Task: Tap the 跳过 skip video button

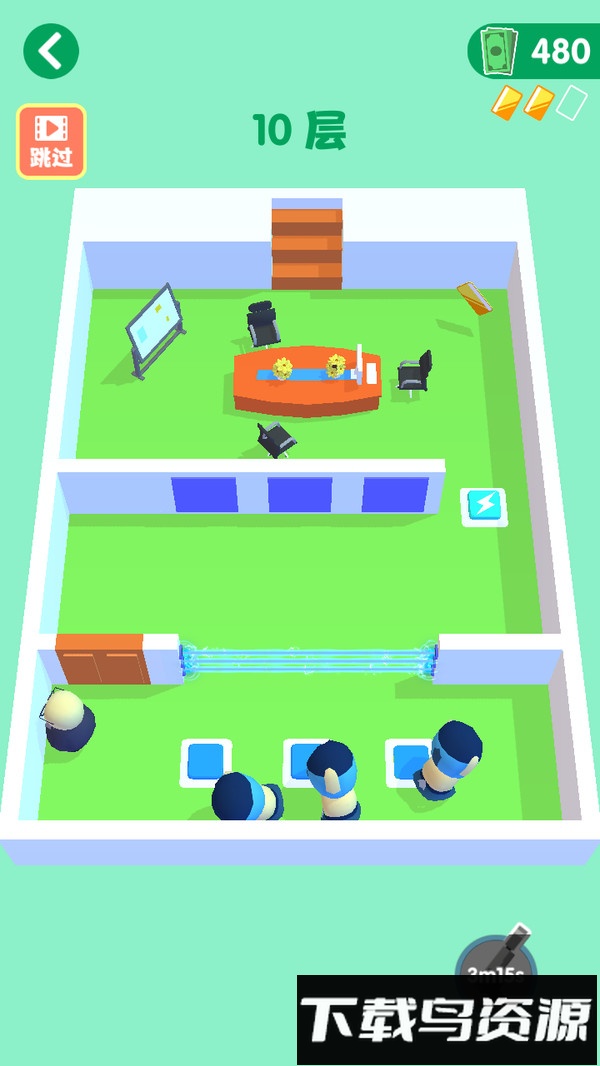Action: coord(51,142)
